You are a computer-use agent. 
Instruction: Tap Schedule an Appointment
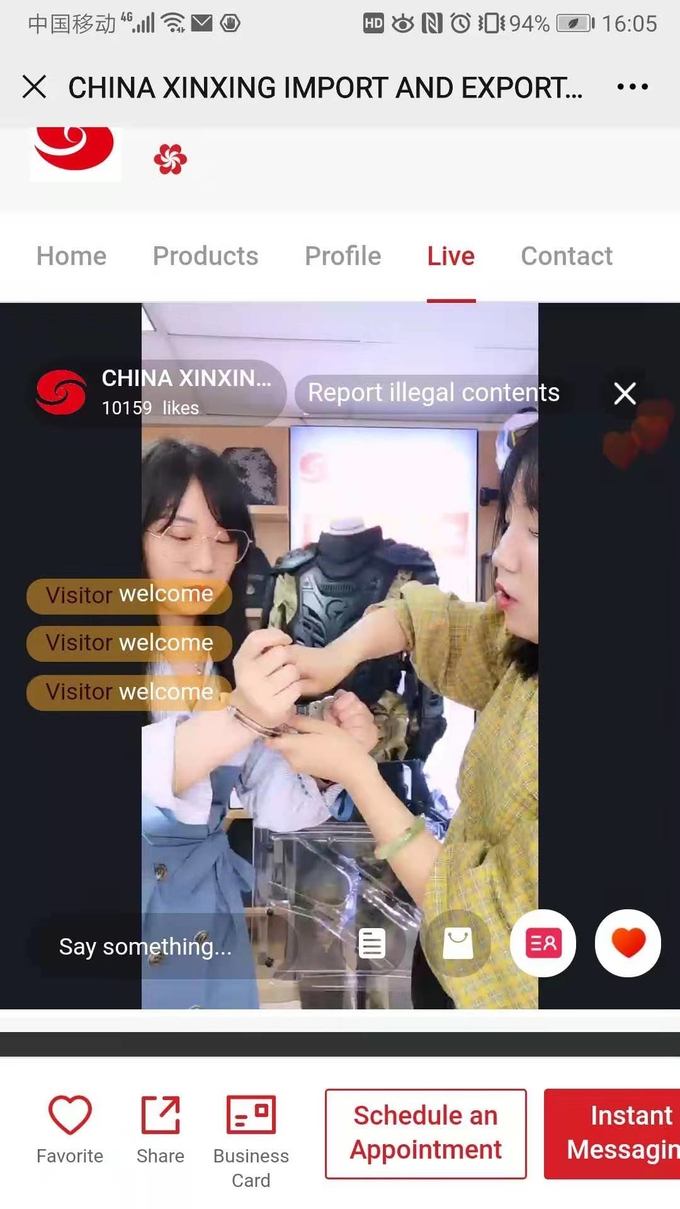[426, 1133]
